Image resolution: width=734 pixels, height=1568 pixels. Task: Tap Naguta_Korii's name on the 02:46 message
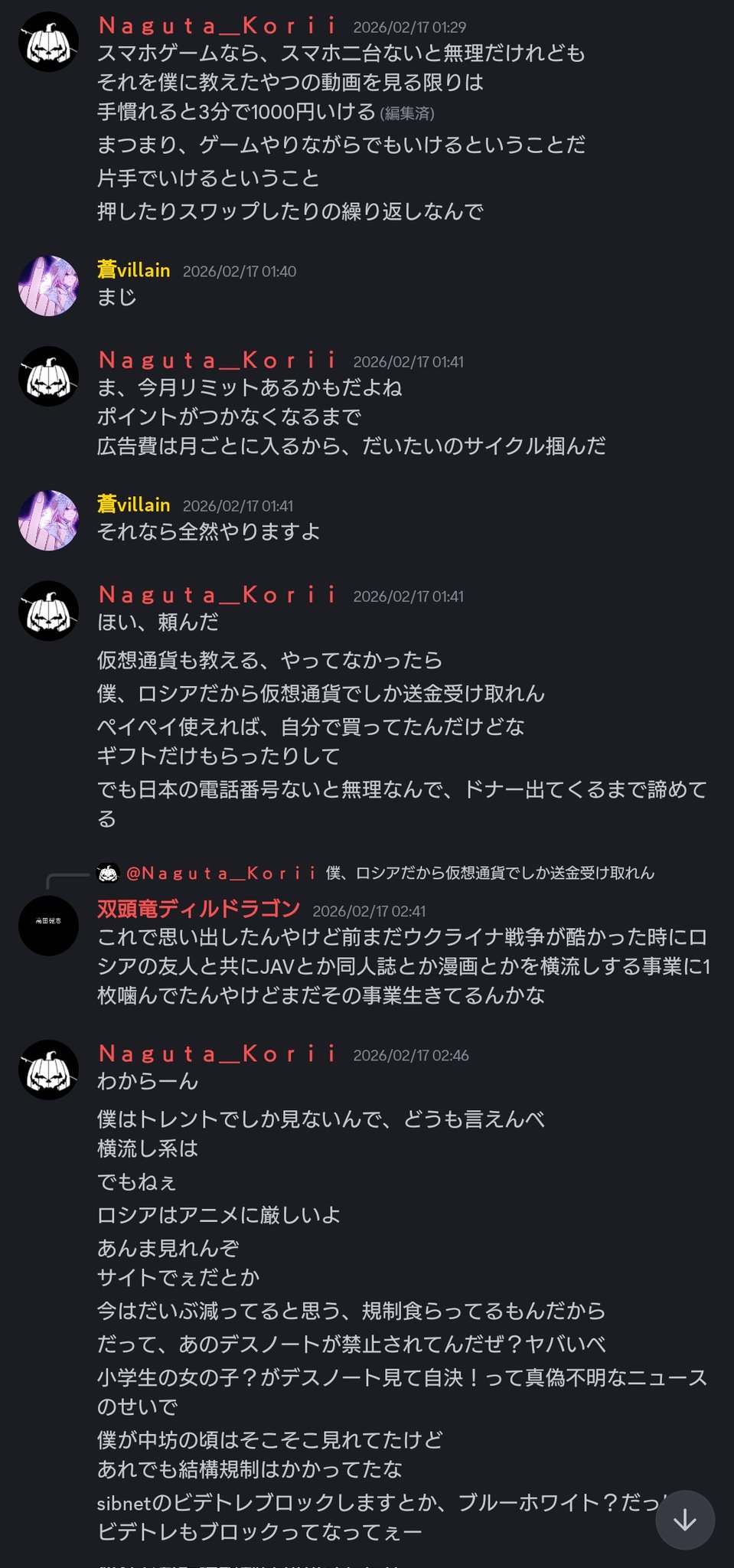pyautogui.click(x=217, y=1053)
